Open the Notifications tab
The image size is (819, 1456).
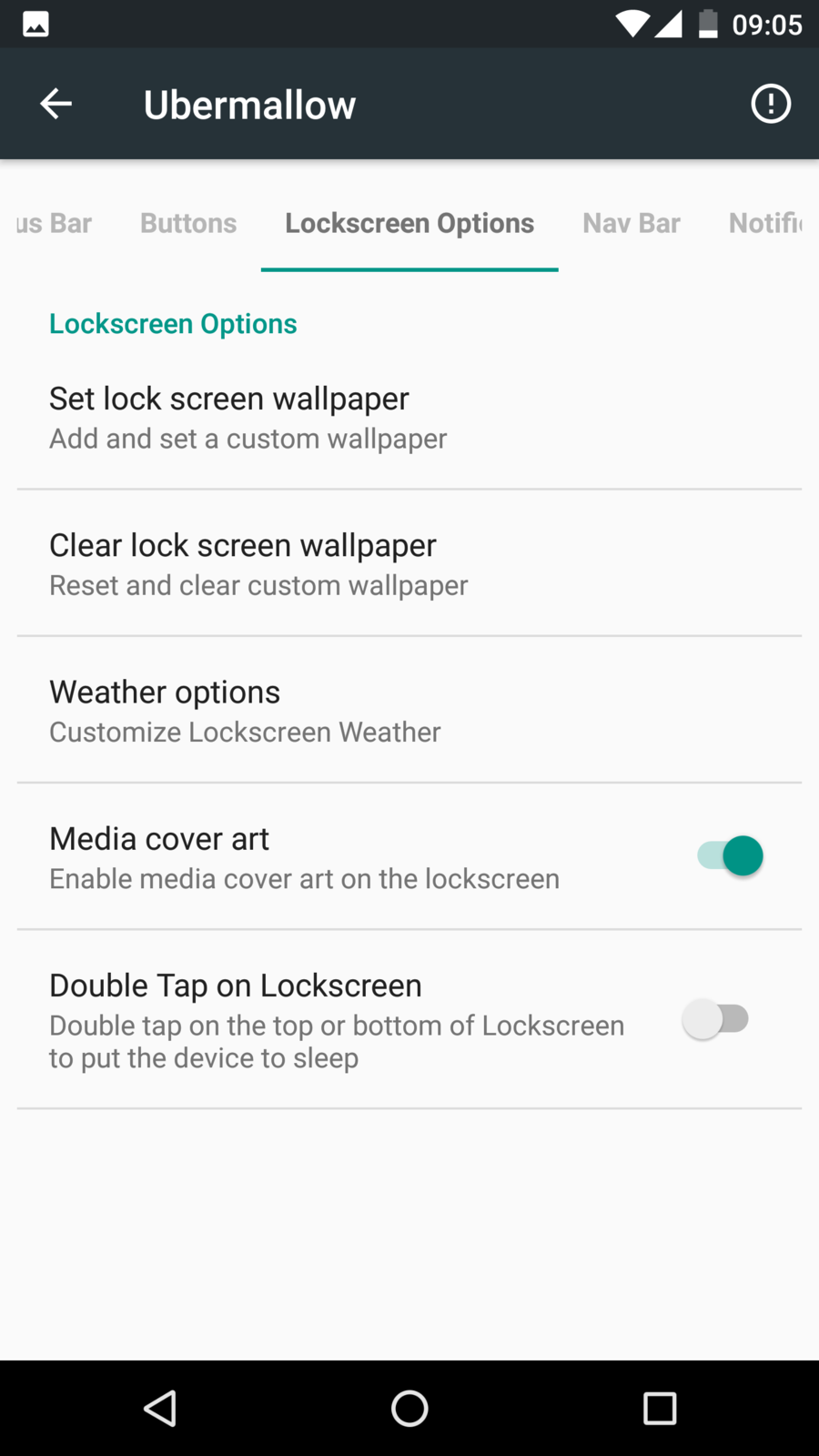click(x=764, y=223)
